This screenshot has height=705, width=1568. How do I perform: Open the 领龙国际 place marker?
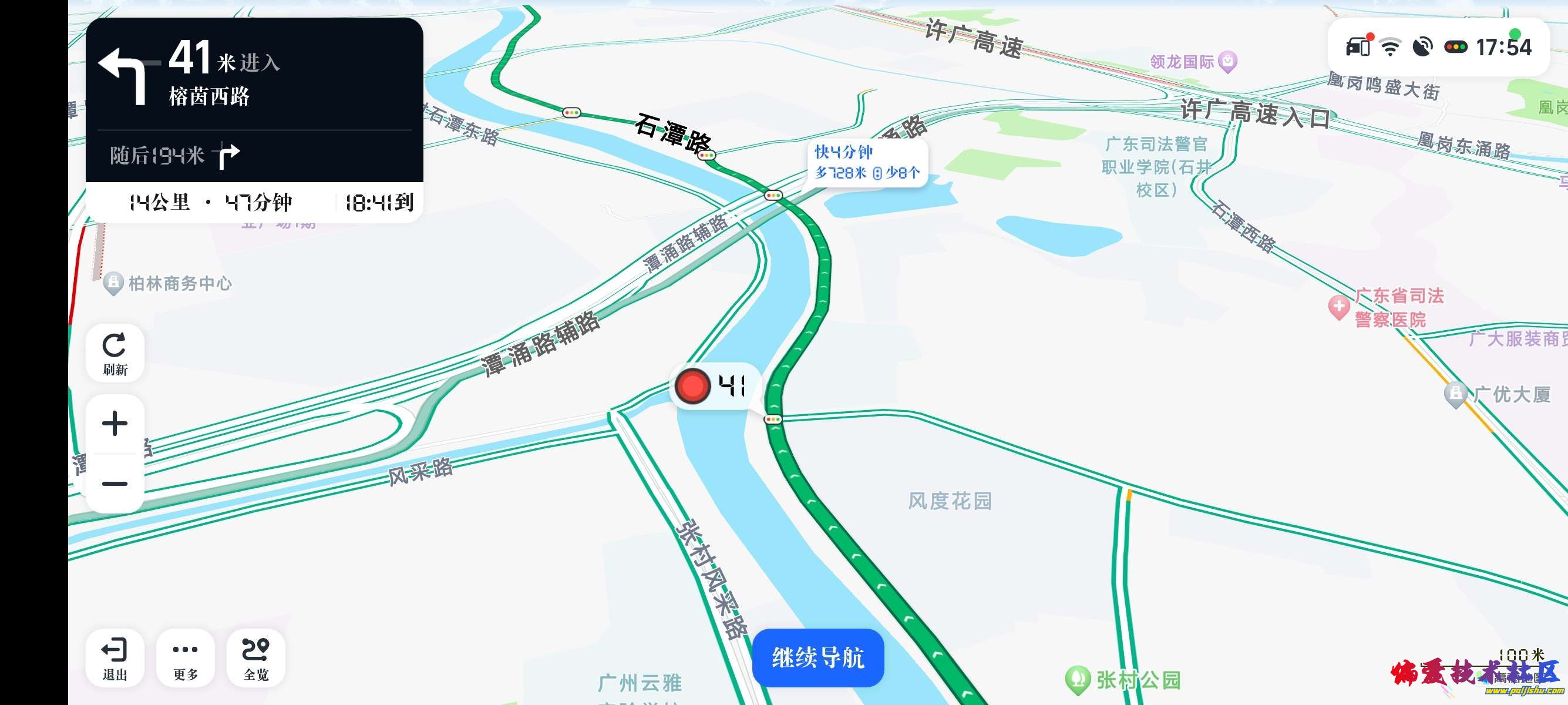point(1229,62)
